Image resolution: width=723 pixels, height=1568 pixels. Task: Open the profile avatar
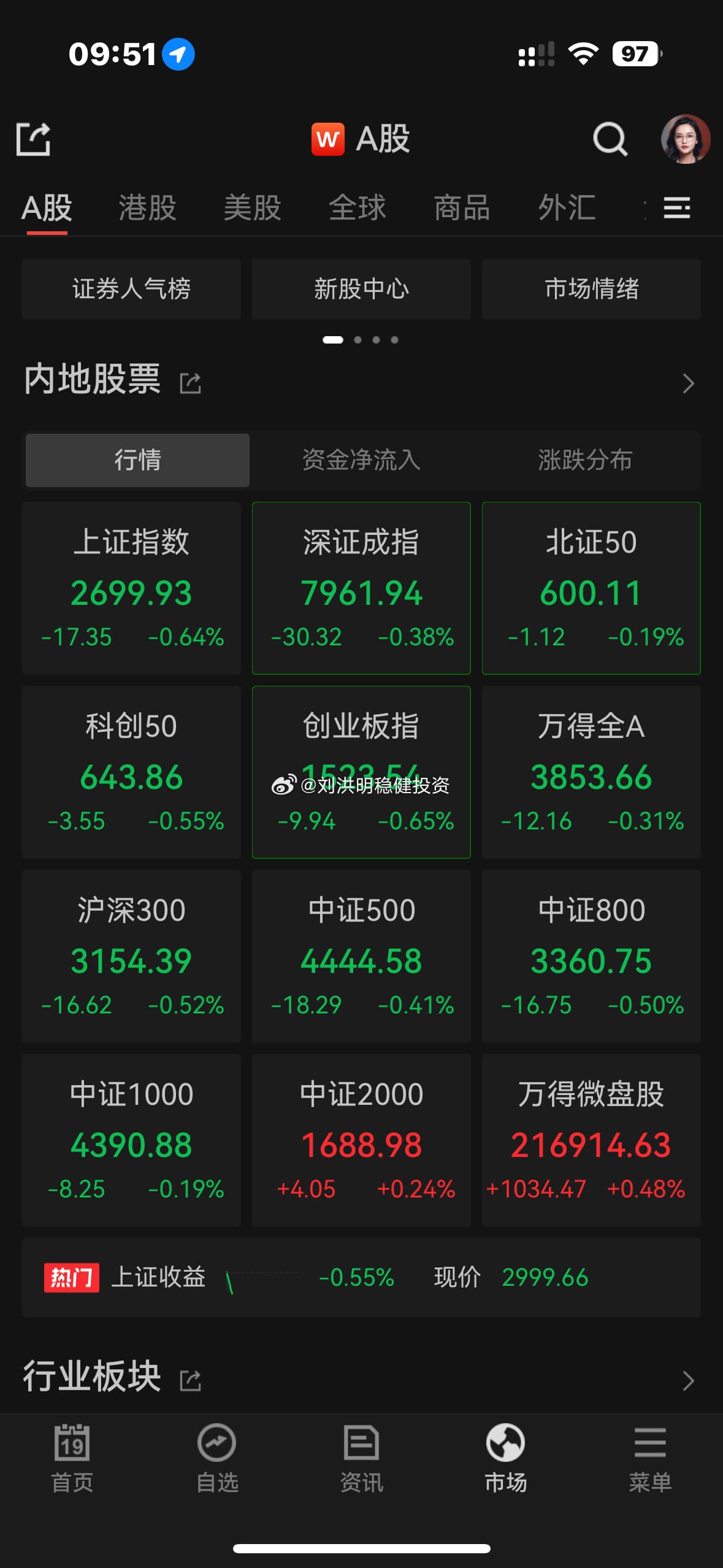tap(685, 139)
